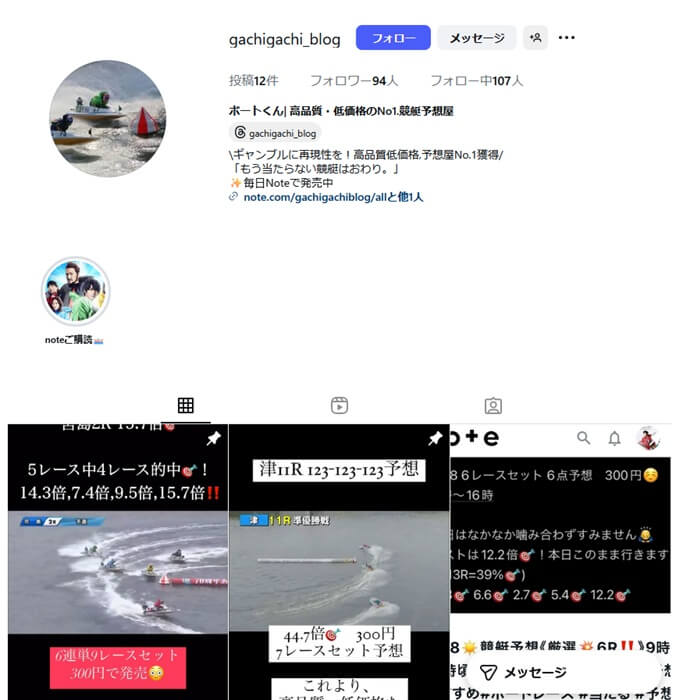Open the three-dot options menu

pyautogui.click(x=567, y=38)
